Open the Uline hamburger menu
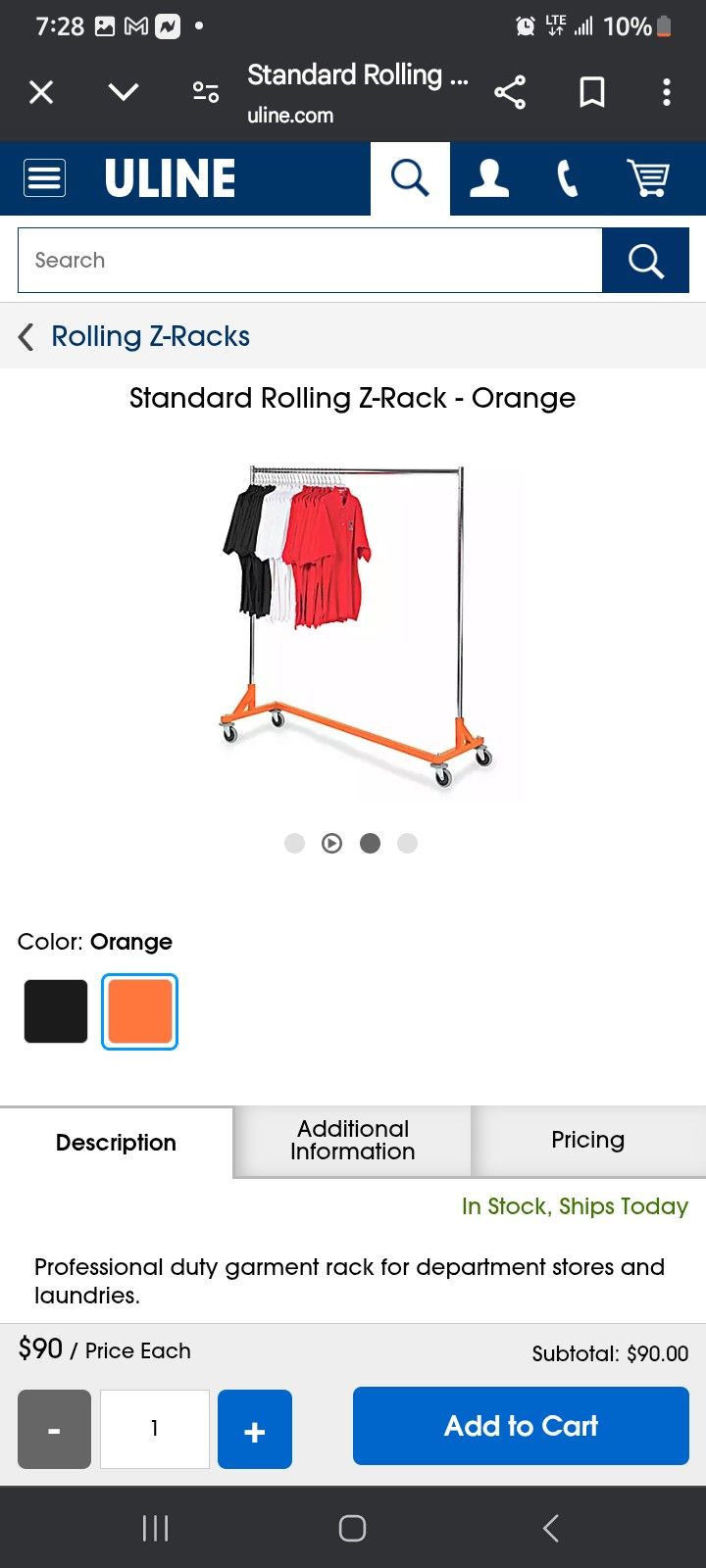 click(43, 177)
